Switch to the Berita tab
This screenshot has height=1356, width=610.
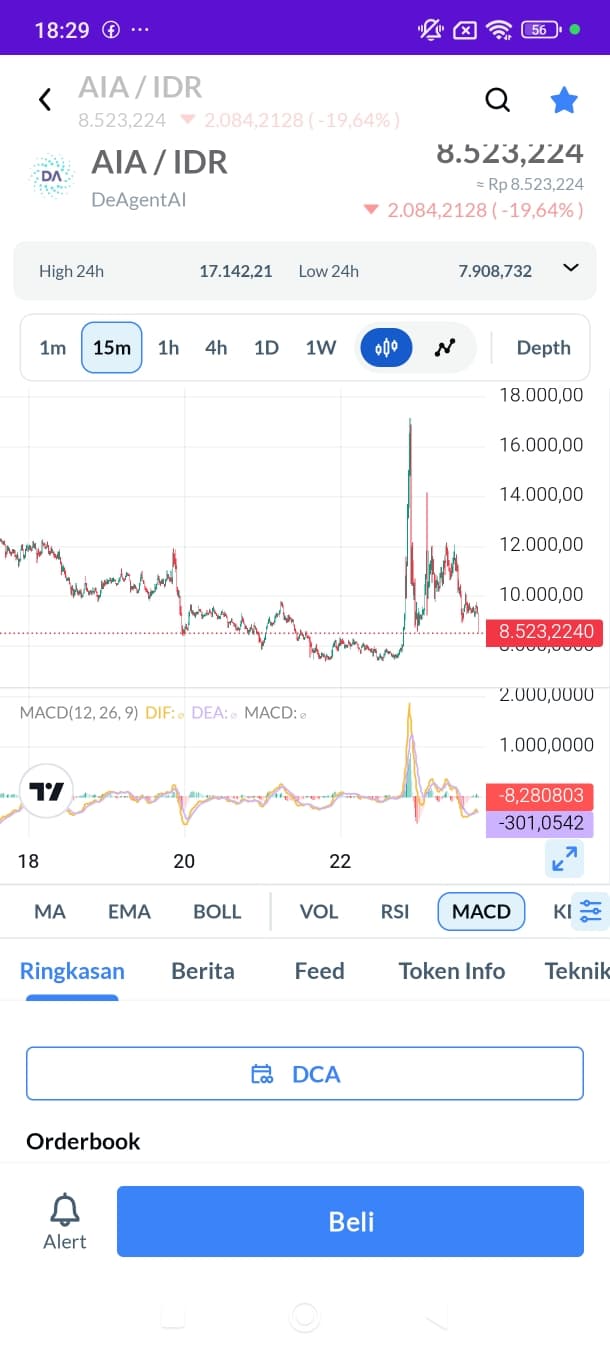(203, 971)
